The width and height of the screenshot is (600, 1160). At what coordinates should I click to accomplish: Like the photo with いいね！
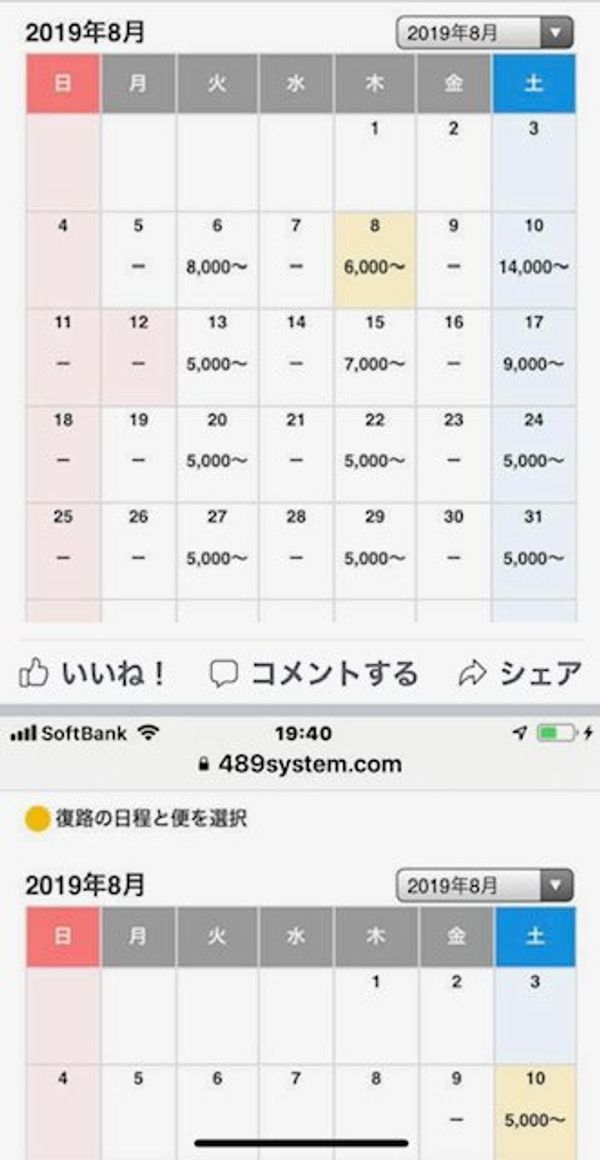[x=93, y=673]
